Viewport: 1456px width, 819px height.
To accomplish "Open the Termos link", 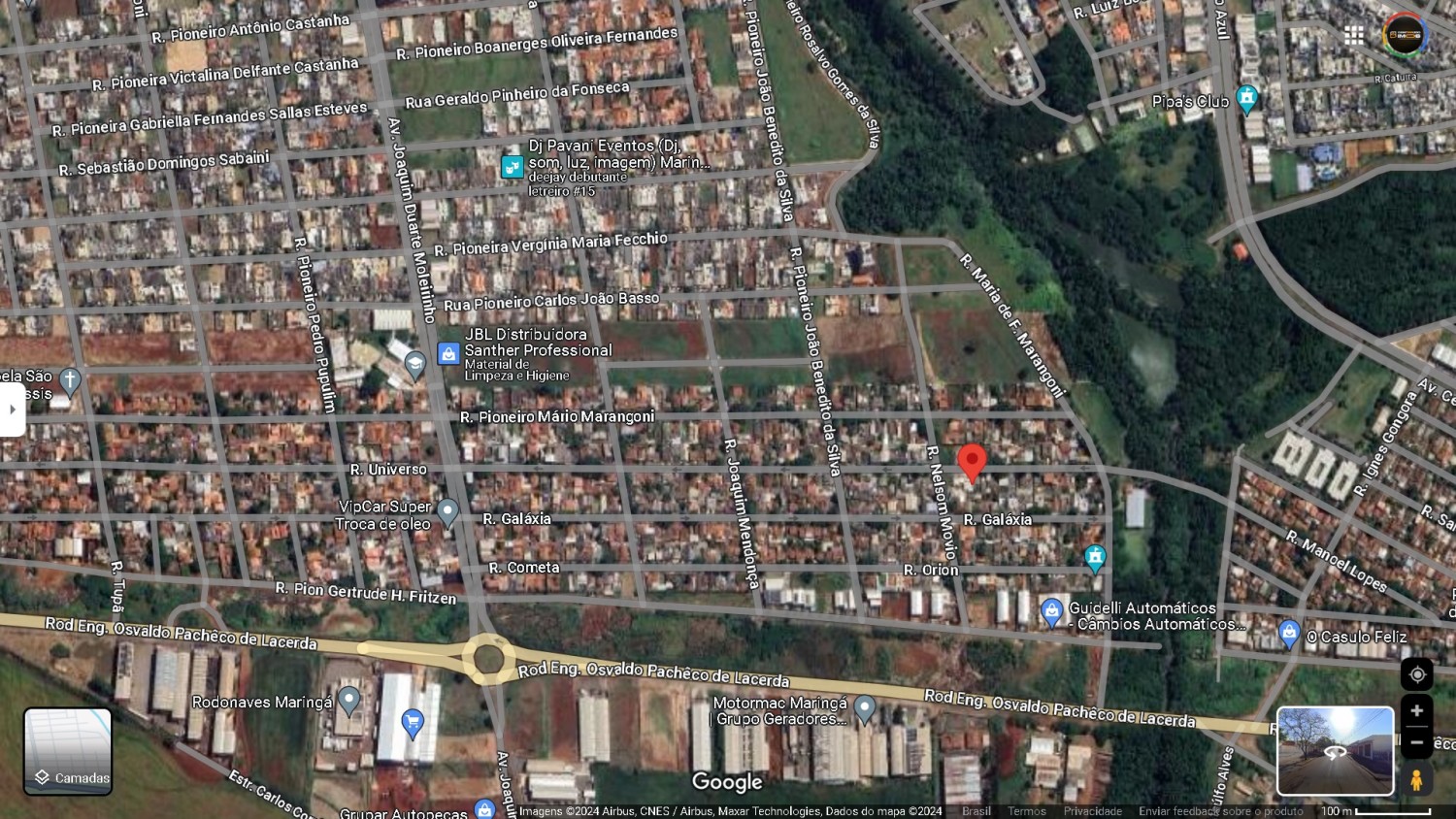I will [x=1026, y=811].
